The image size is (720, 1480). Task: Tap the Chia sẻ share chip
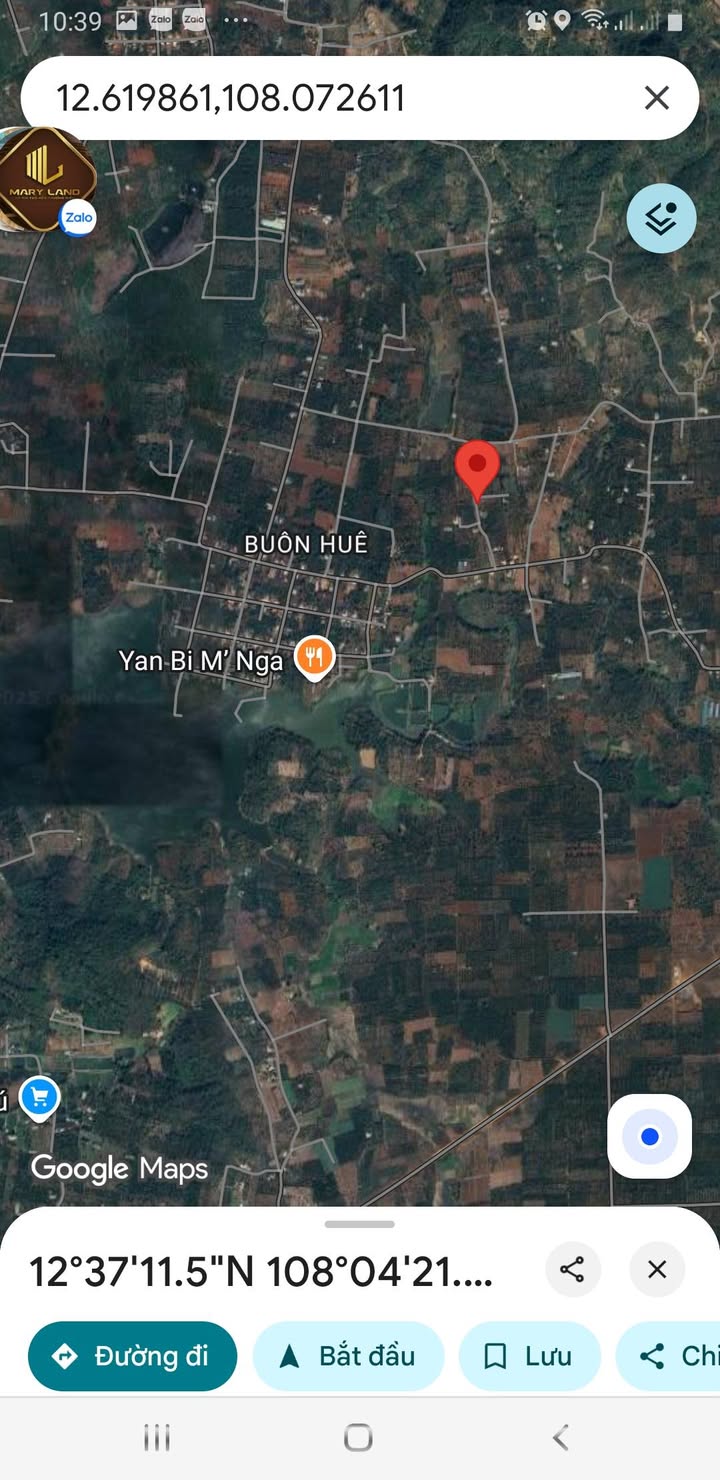pos(675,1356)
